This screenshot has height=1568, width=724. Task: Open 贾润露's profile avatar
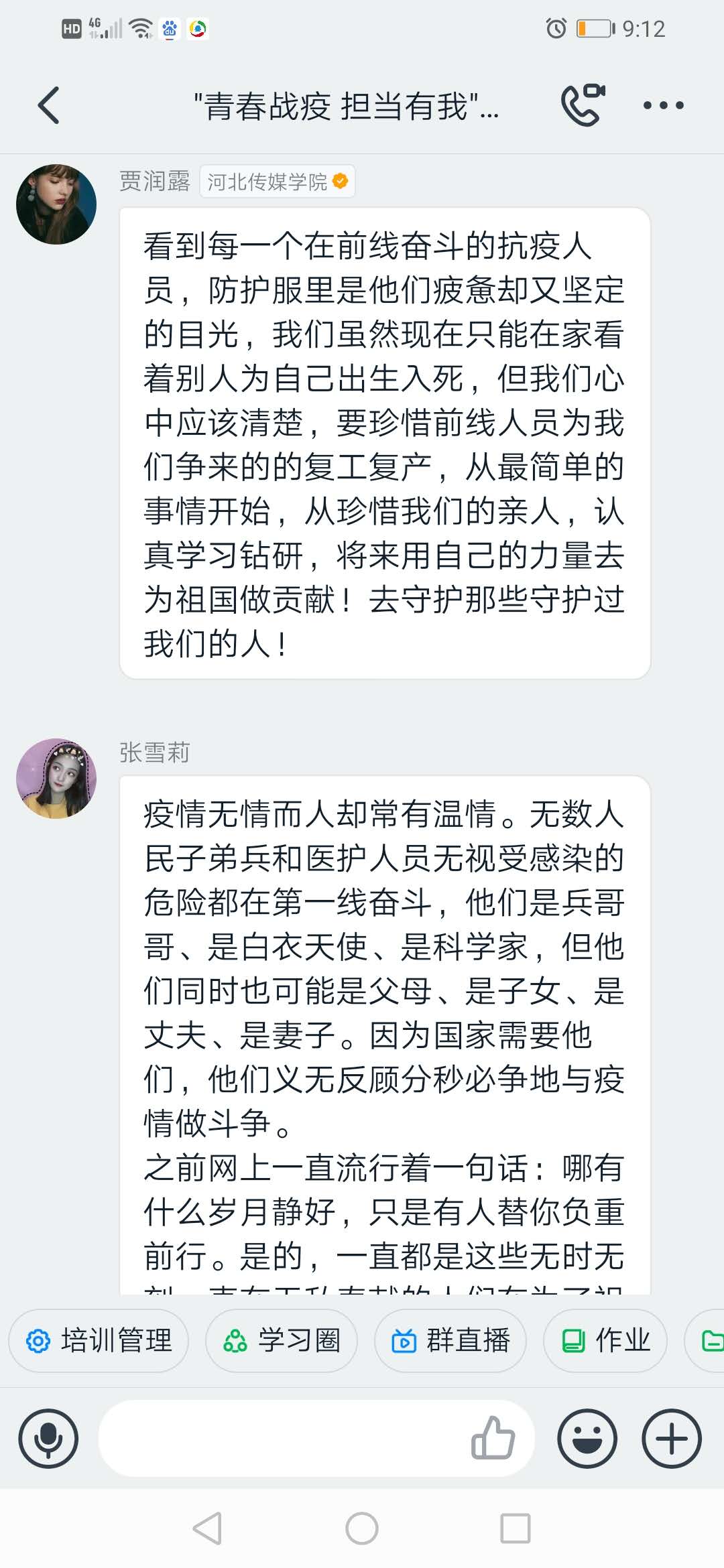[56, 204]
